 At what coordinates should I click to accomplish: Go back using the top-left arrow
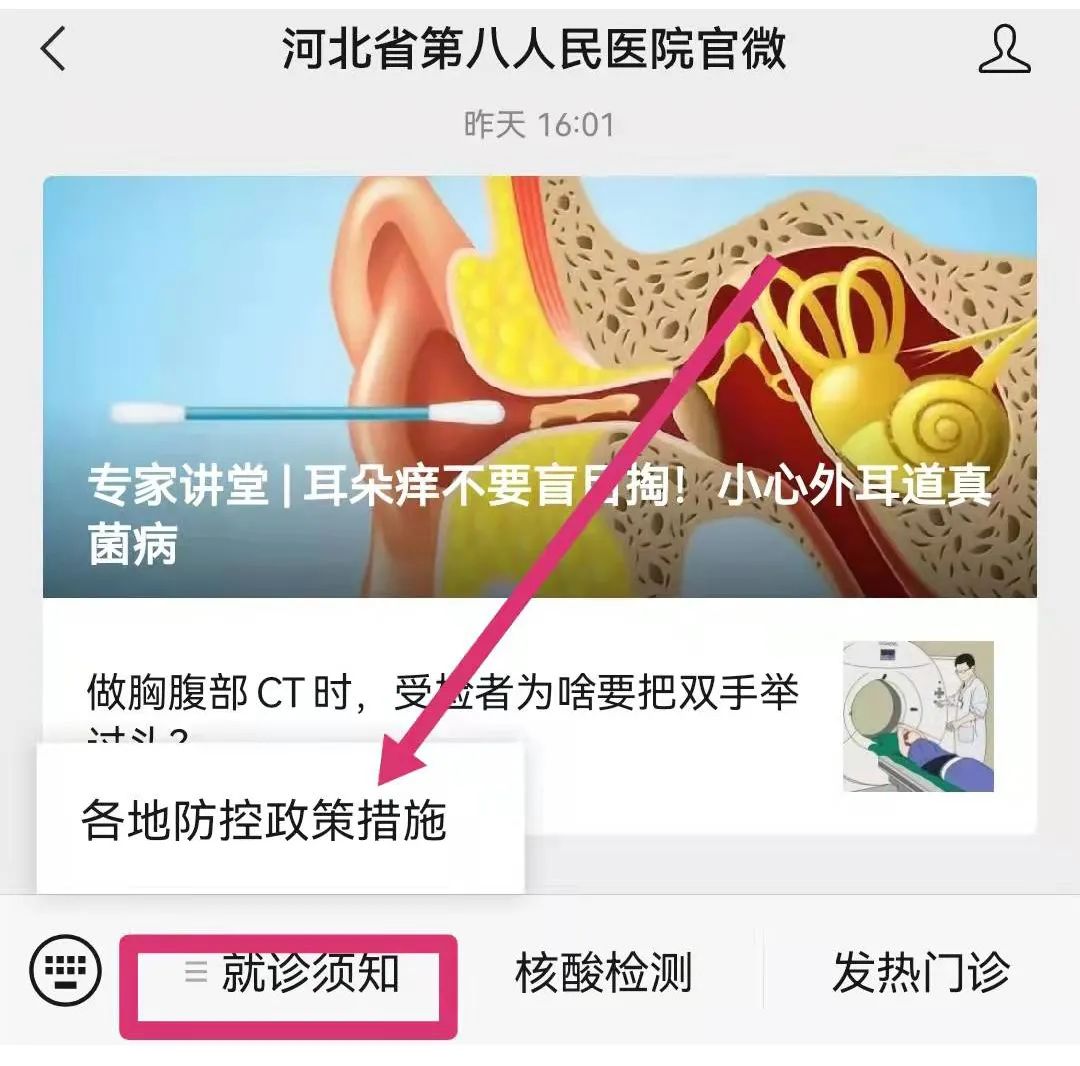pyautogui.click(x=53, y=49)
